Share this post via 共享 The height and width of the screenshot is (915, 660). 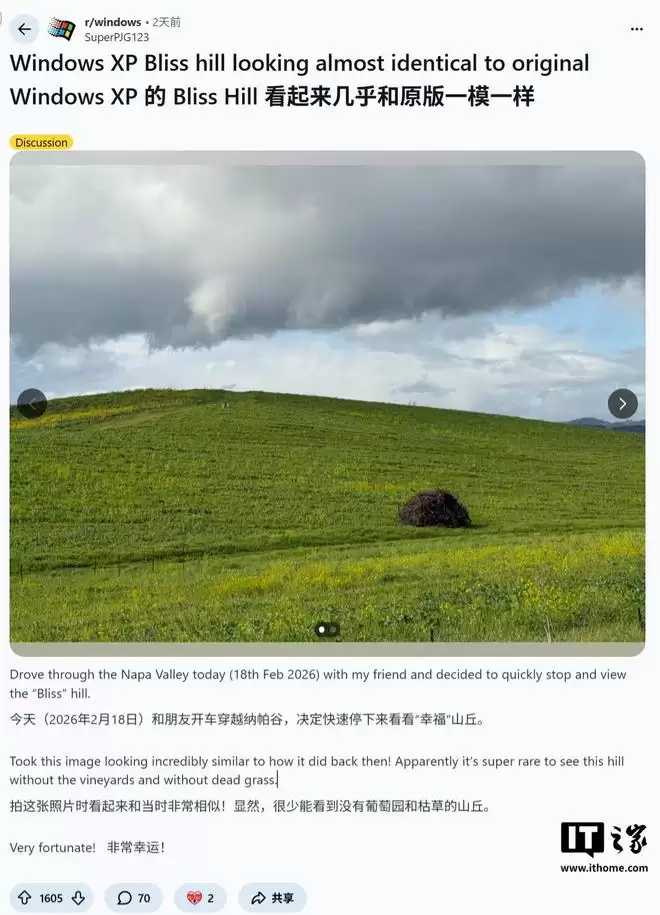(x=272, y=898)
